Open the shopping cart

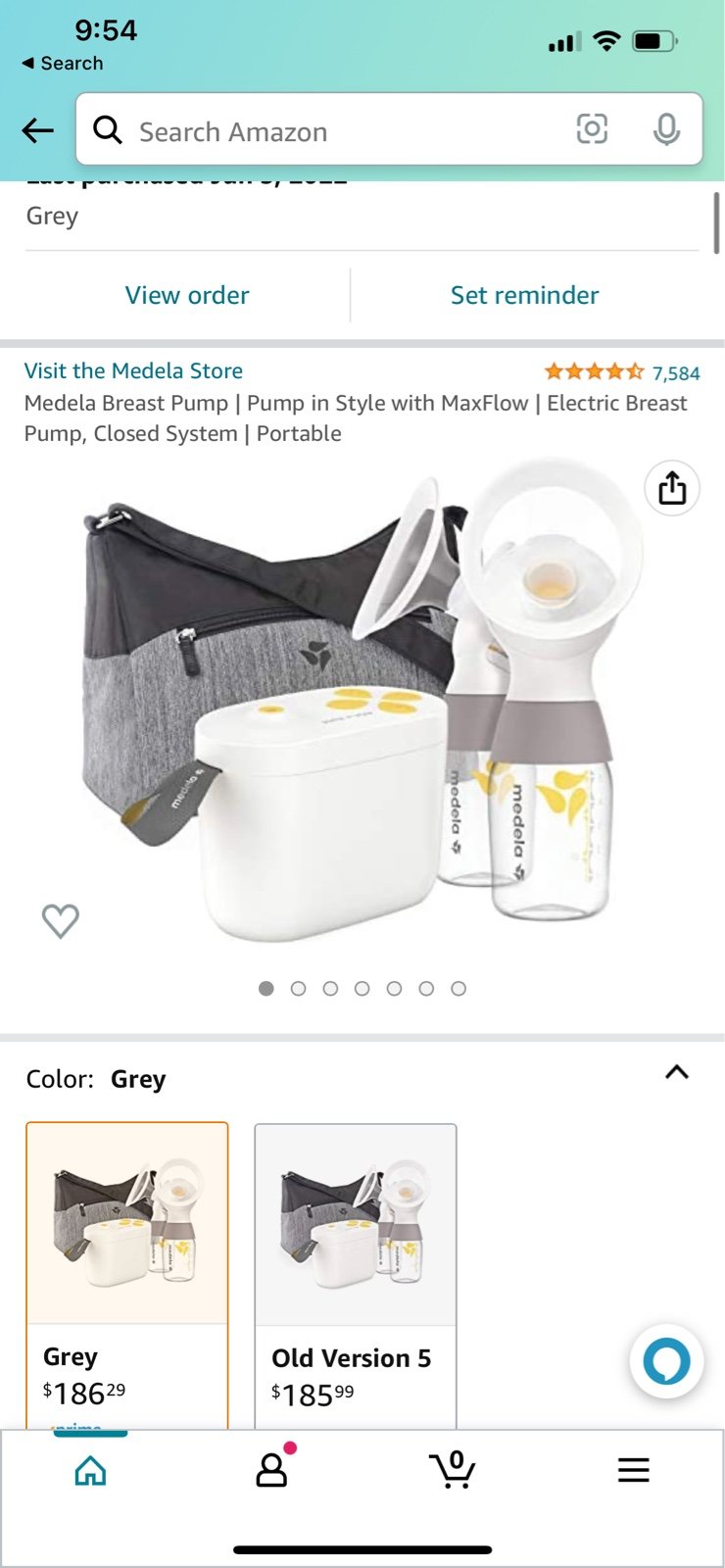453,1469
